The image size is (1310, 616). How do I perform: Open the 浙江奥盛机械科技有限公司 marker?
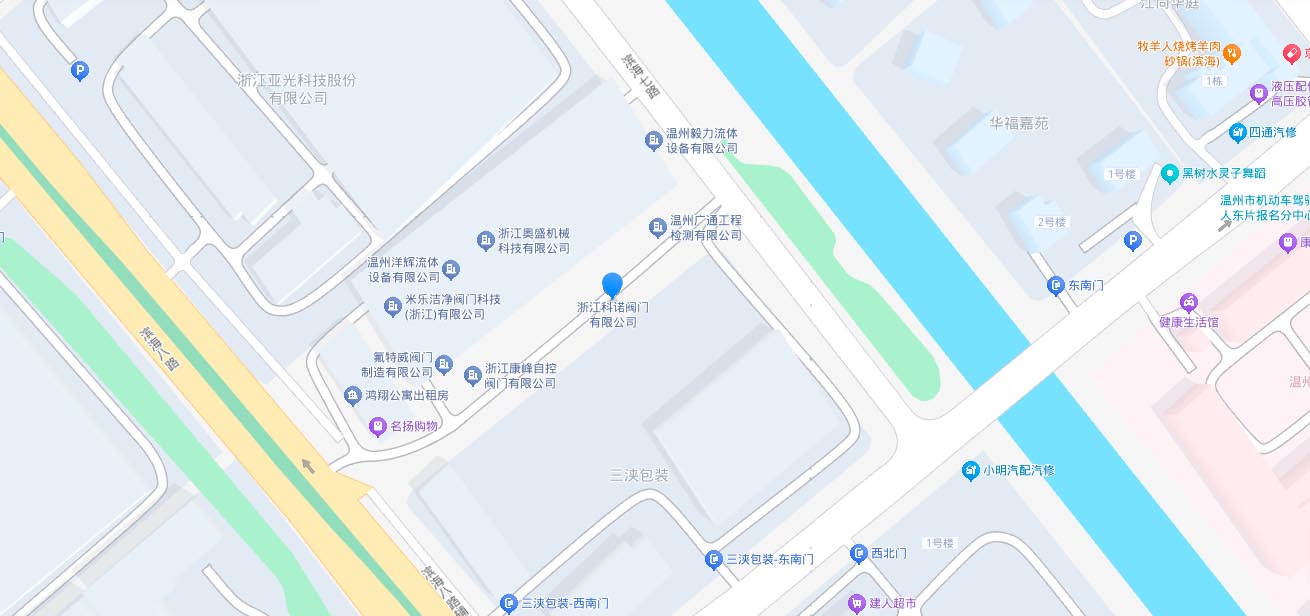(x=485, y=240)
